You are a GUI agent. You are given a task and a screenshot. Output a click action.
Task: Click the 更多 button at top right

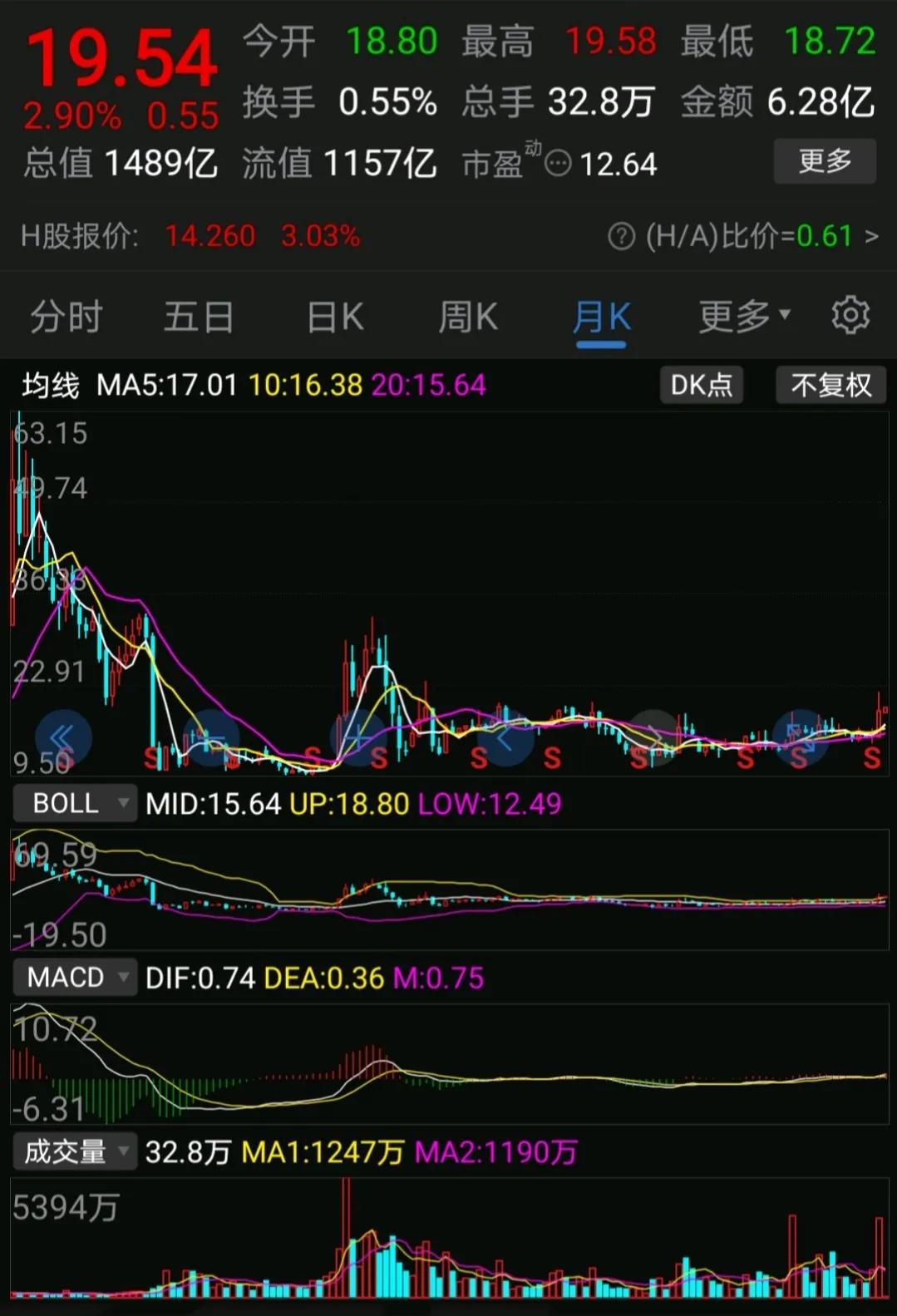[825, 161]
